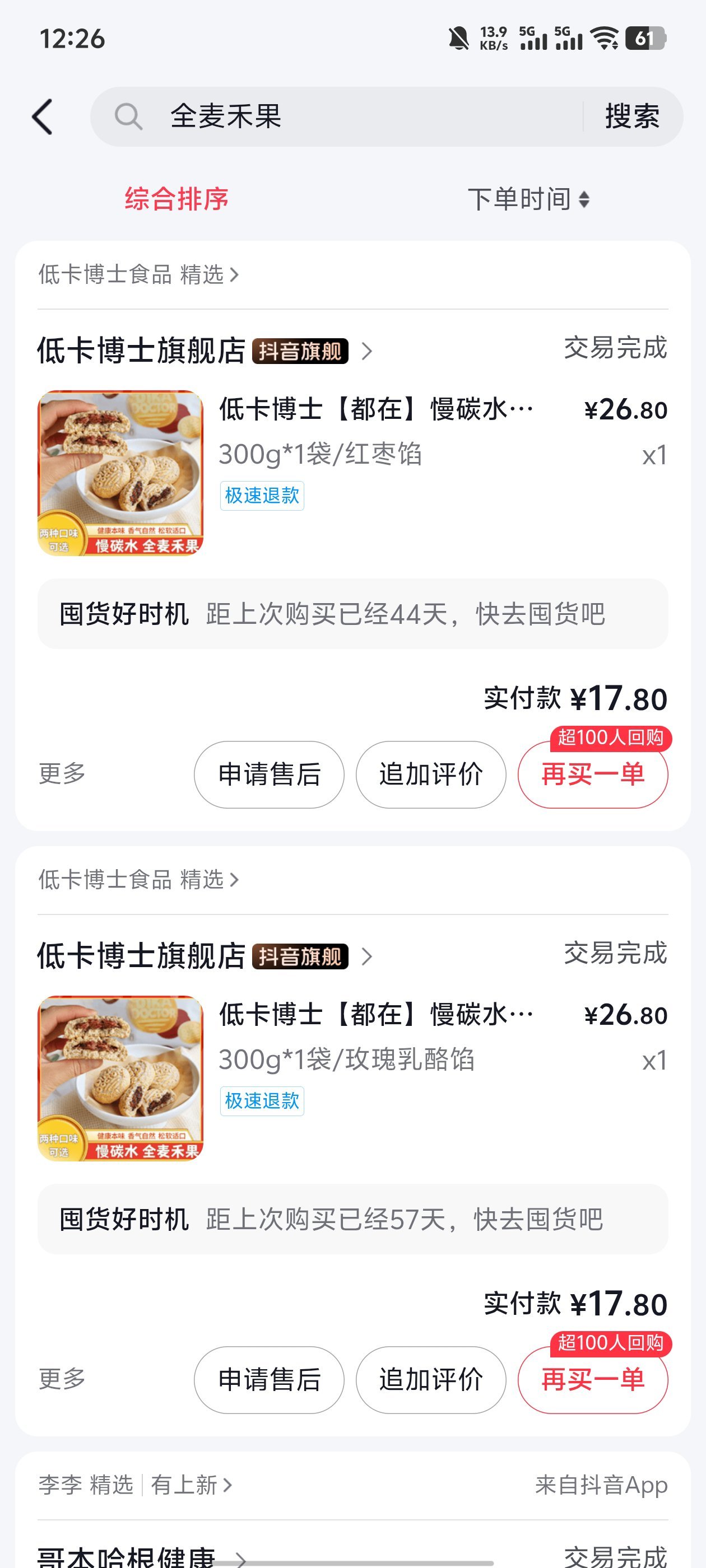Screen dimensions: 706x1568
Task: Go back using the top-left arrow
Action: pyautogui.click(x=43, y=116)
